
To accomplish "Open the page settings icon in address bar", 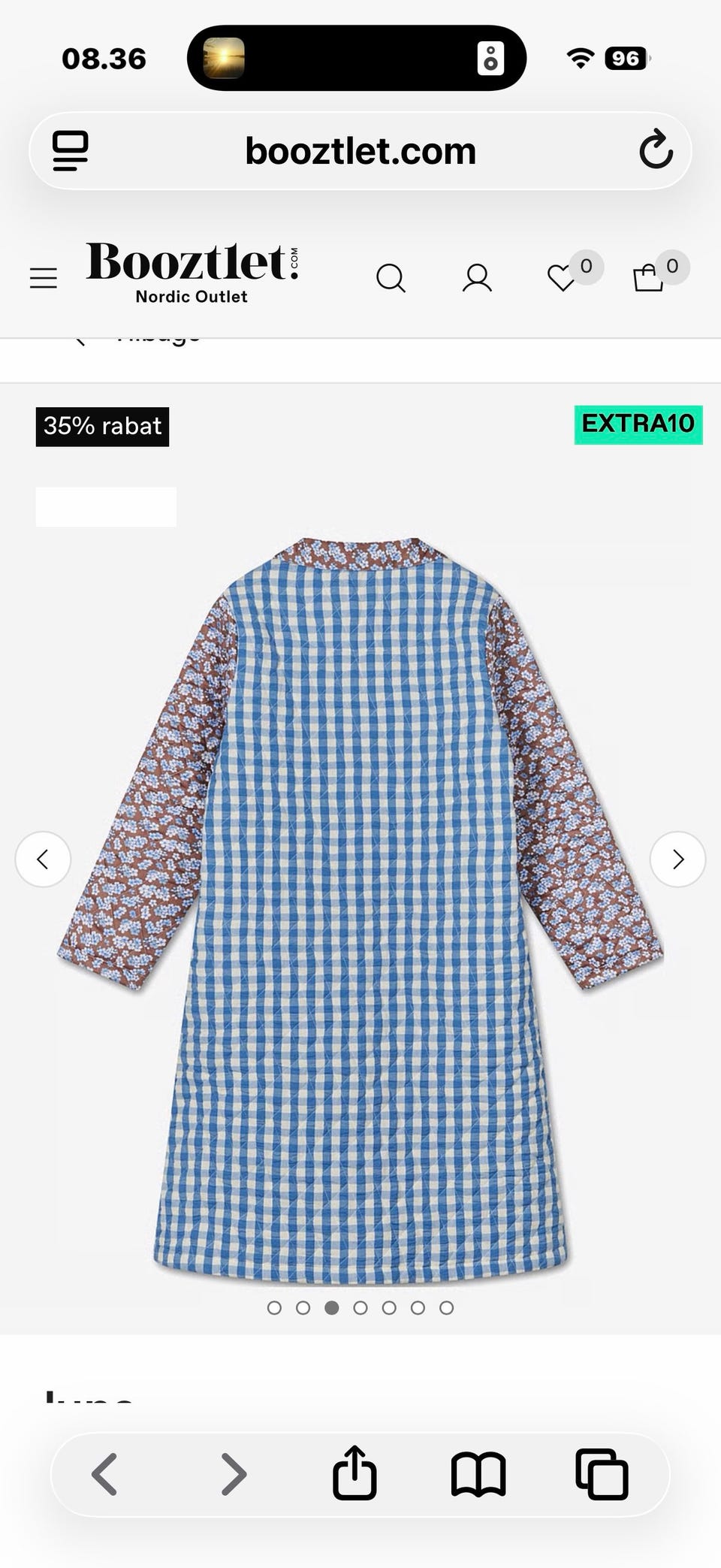I will [x=71, y=150].
